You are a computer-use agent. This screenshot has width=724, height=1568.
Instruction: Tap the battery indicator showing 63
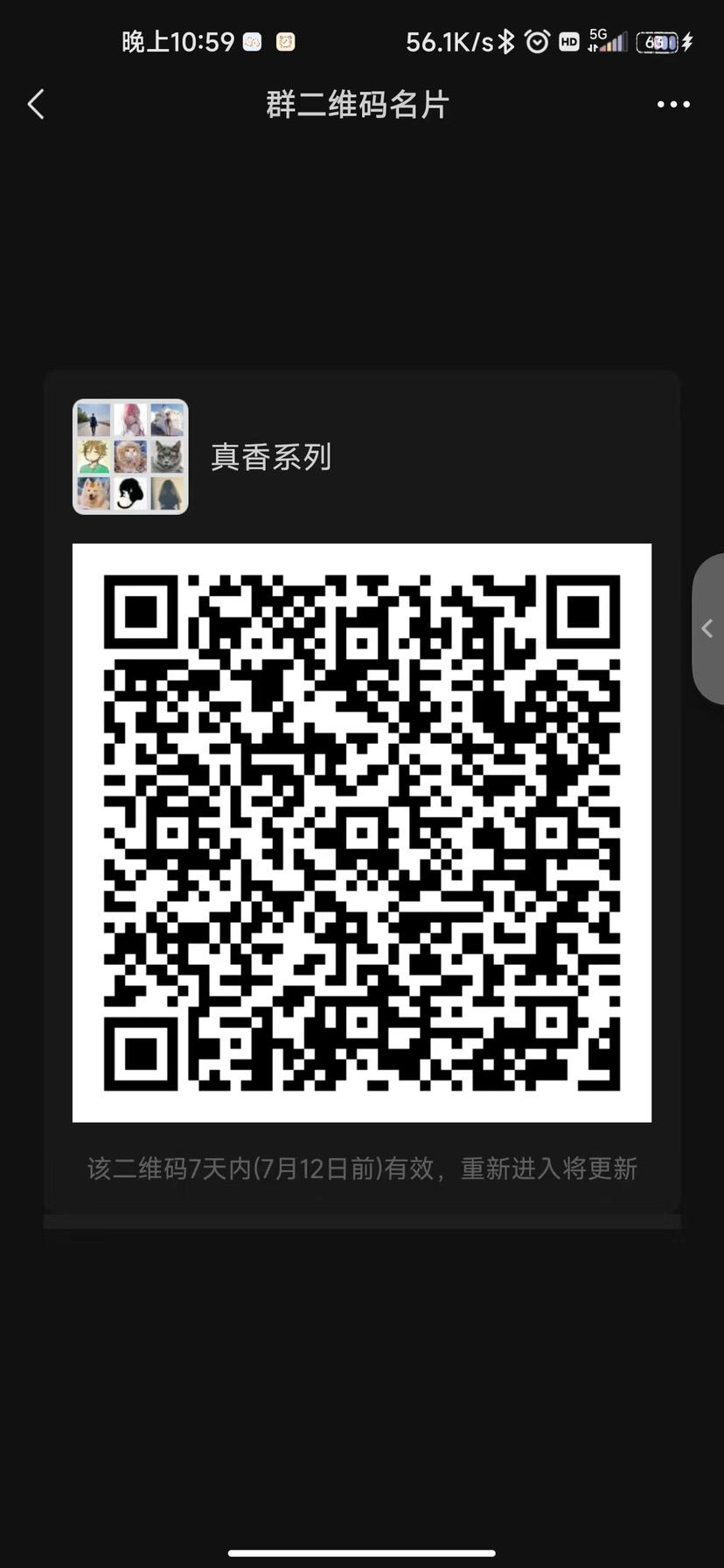(x=658, y=42)
